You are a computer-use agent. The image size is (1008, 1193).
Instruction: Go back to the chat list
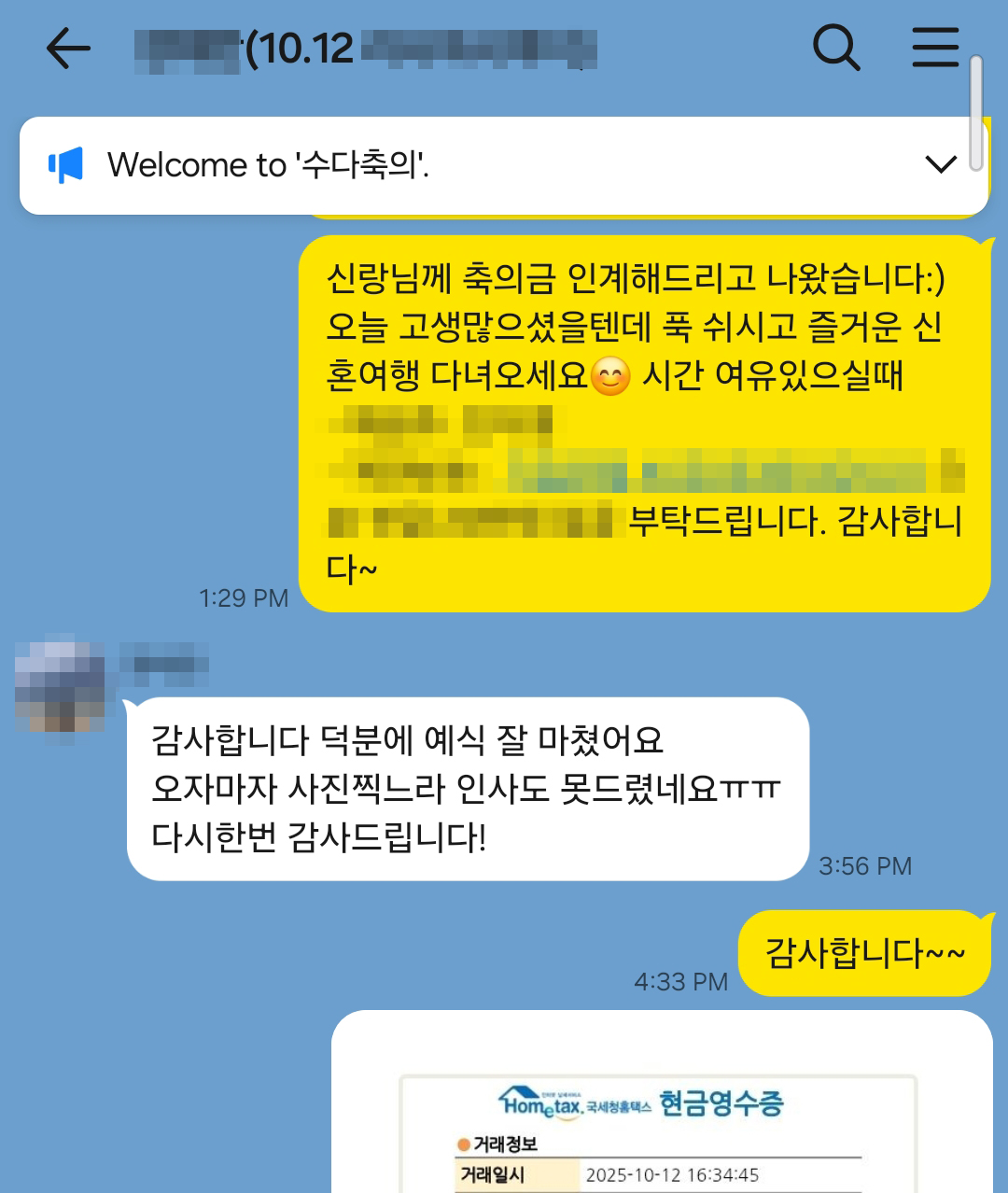[x=68, y=48]
